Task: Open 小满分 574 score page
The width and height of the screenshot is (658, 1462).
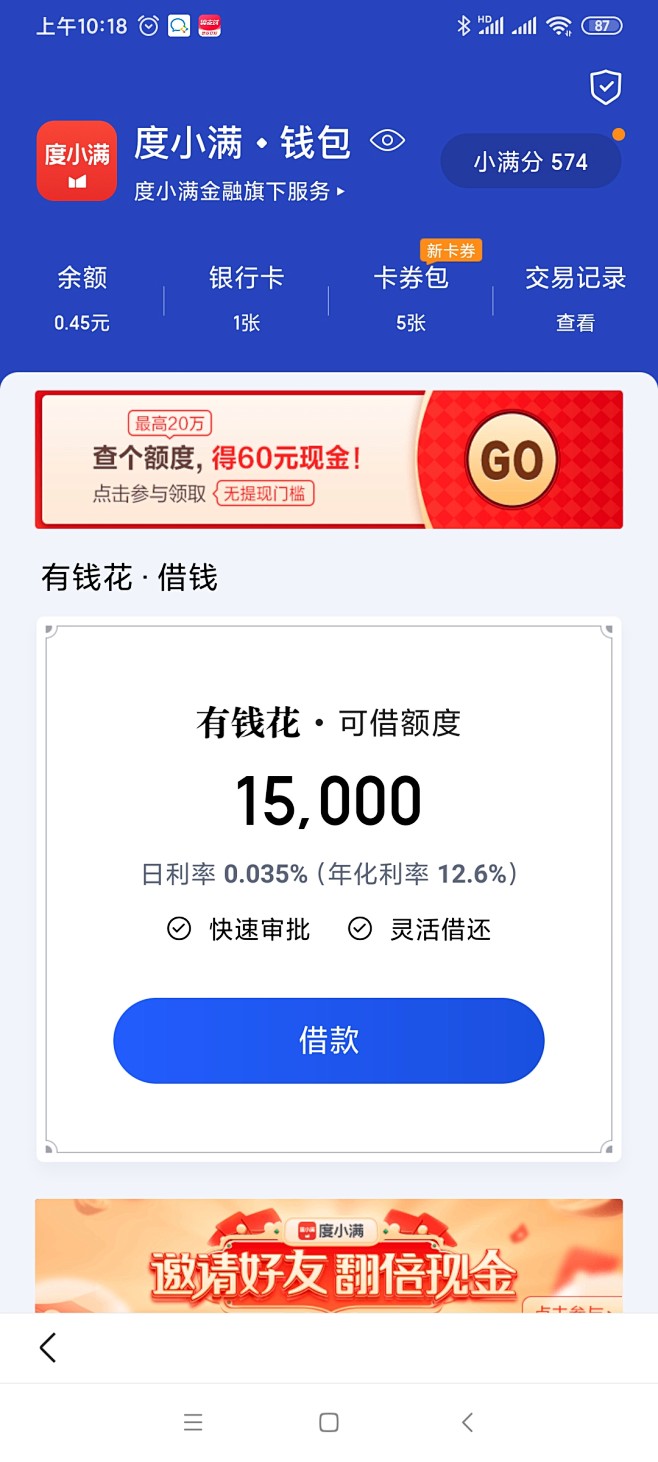Action: point(531,162)
